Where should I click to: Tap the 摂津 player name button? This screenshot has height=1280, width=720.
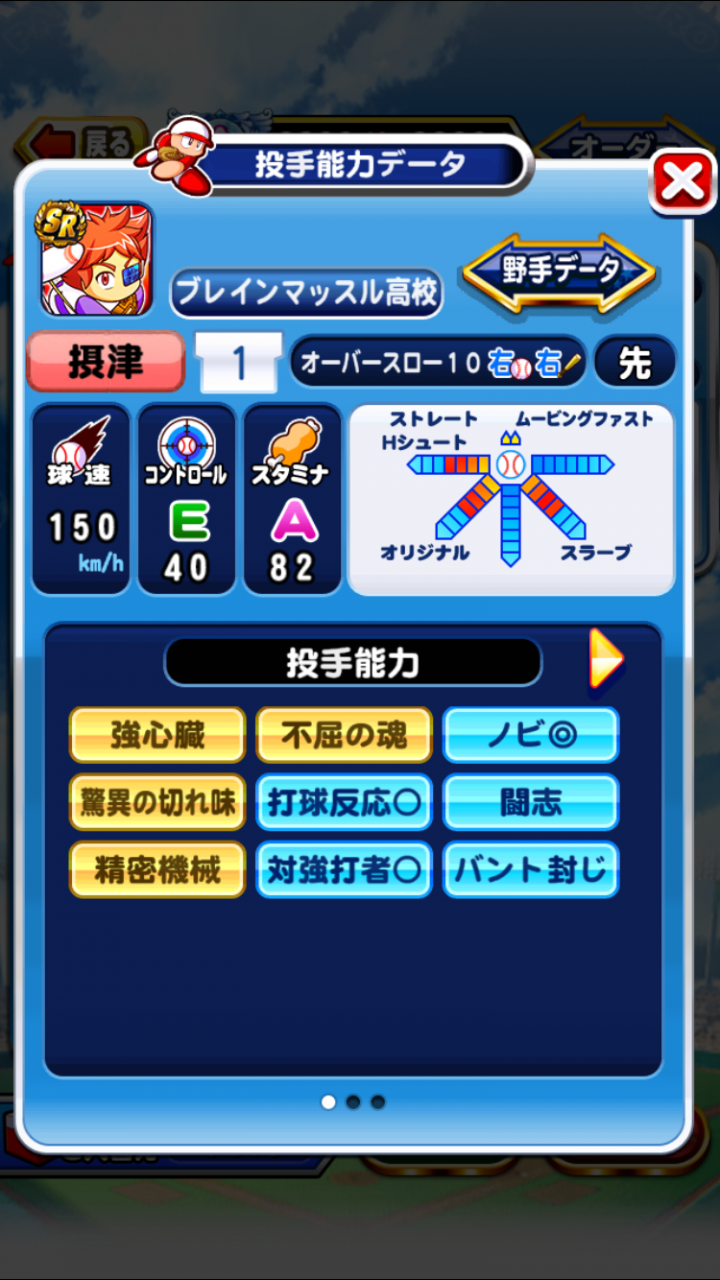[x=106, y=362]
